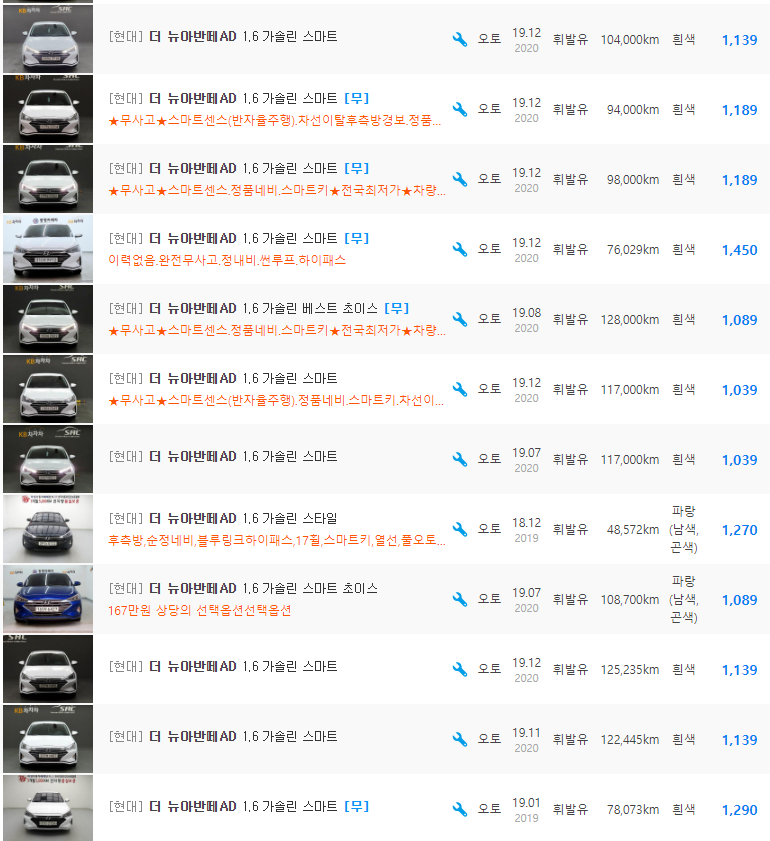The image size is (770, 841).
Task: Click the wrench icon on the 베스트 초이스 row
Action: point(459,317)
